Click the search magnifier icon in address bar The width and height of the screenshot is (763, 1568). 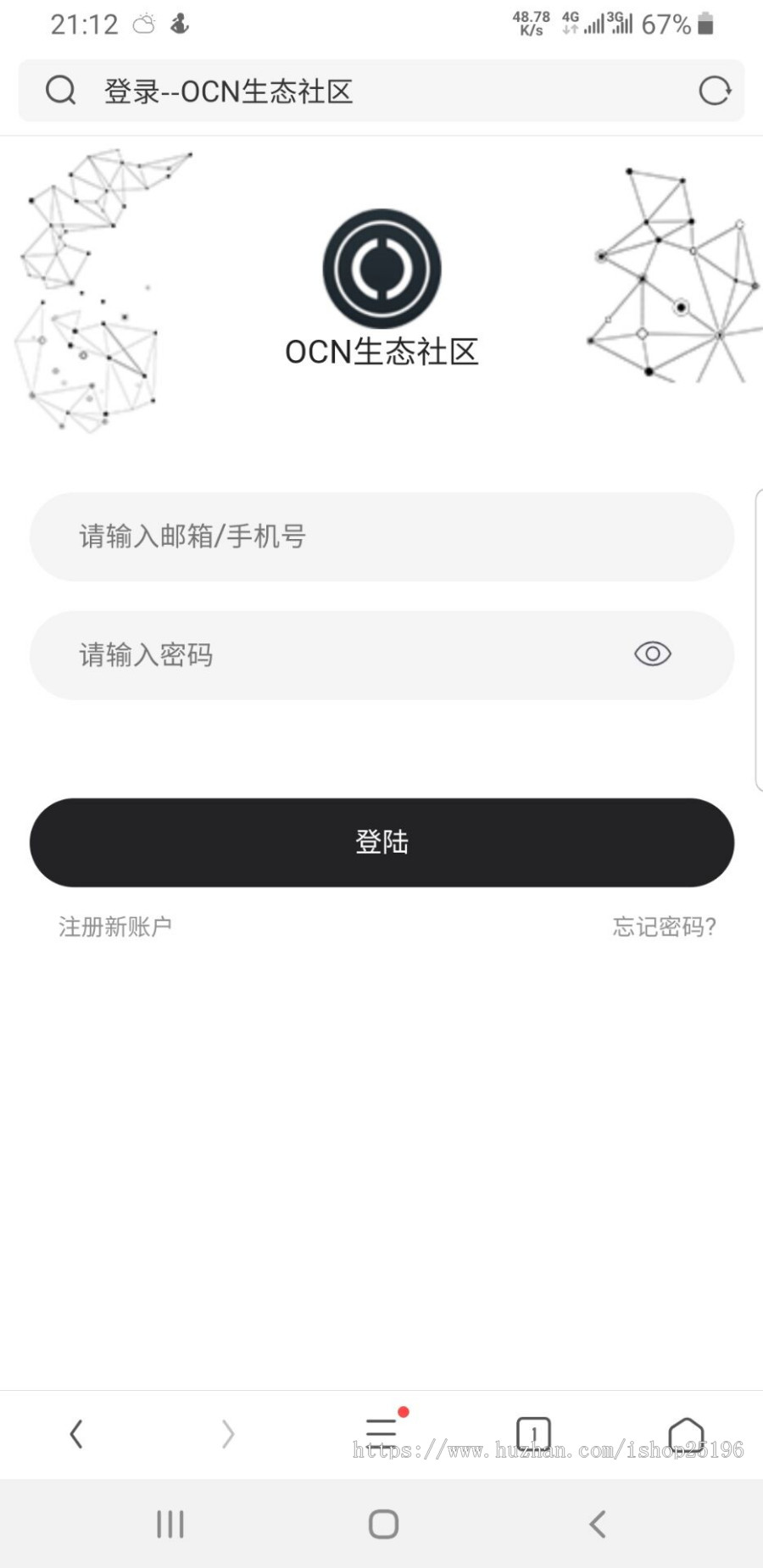[59, 91]
